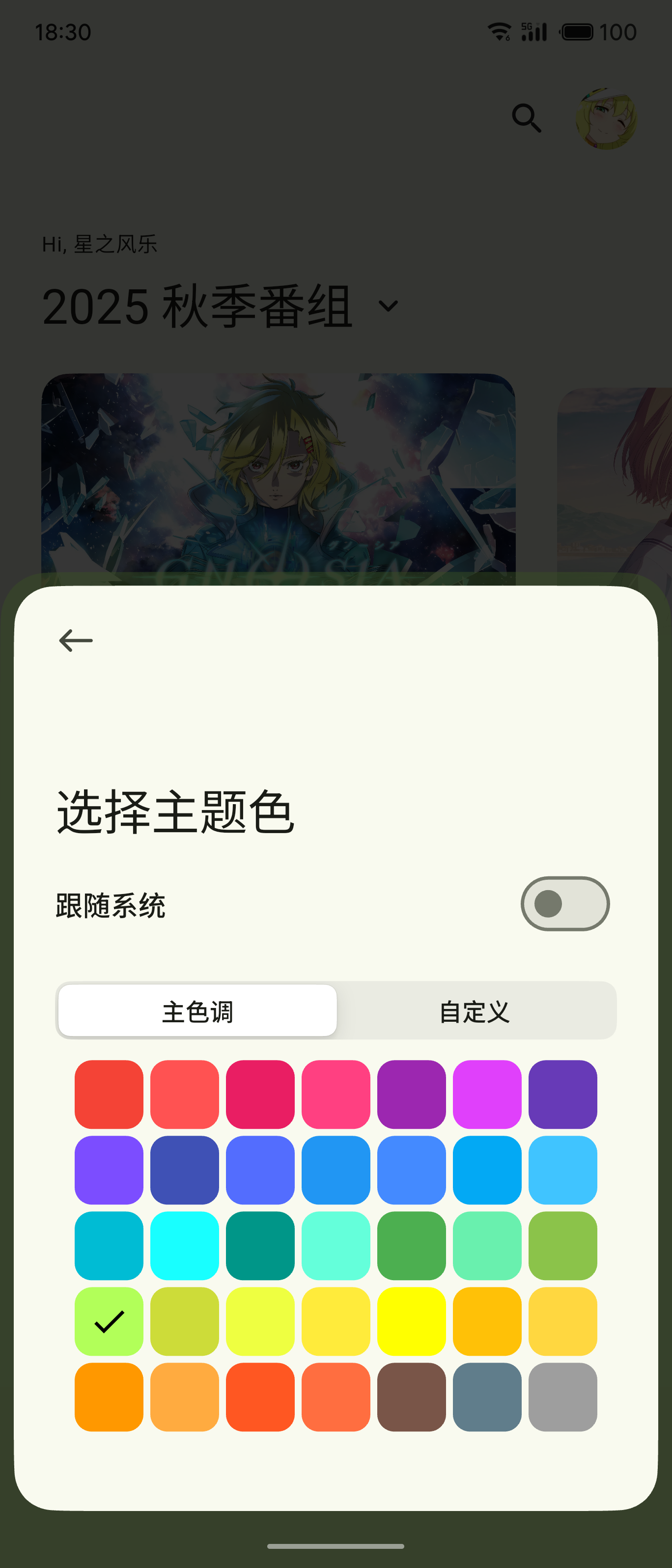Viewport: 672px width, 1568px height.
Task: Select the dark teal color swatch
Action: [260, 1245]
